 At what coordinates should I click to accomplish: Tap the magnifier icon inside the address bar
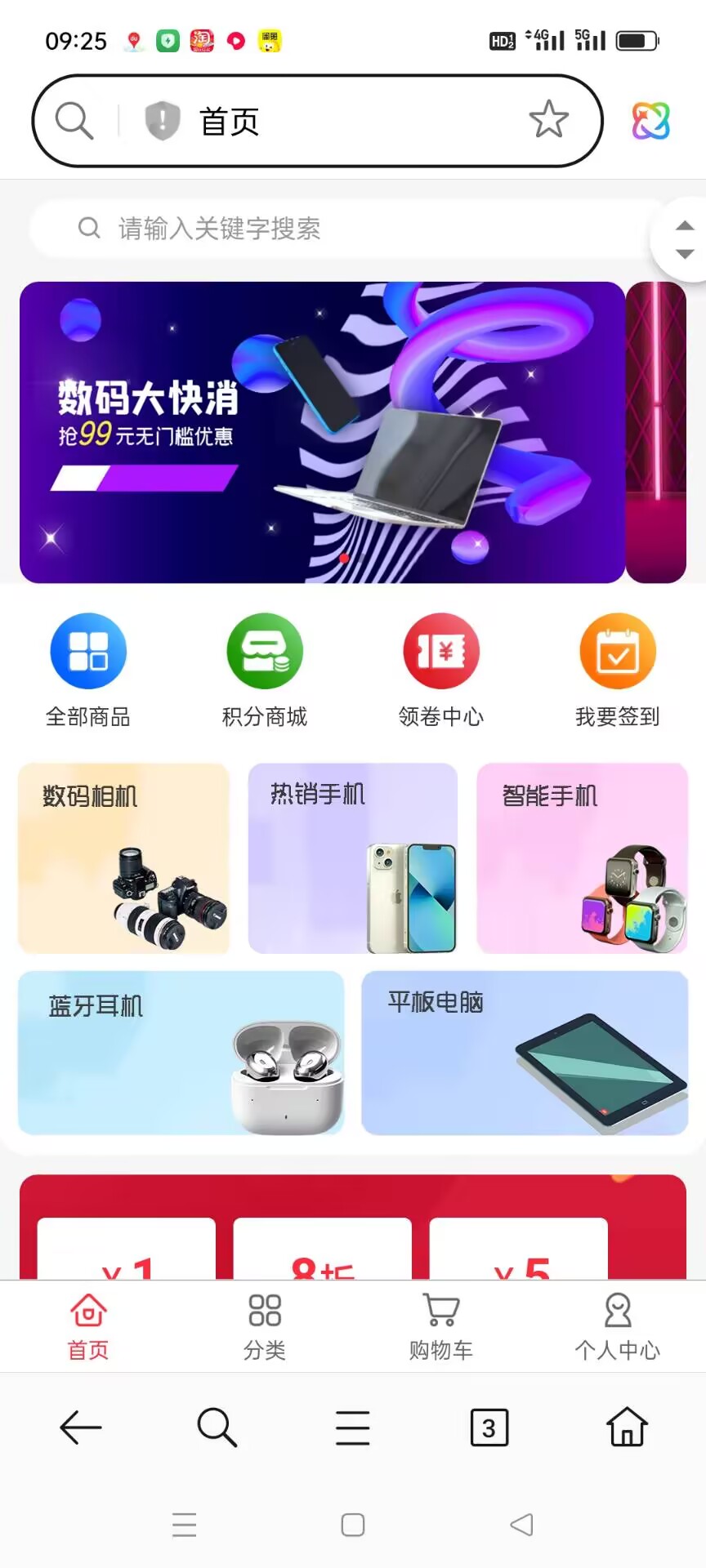click(74, 120)
